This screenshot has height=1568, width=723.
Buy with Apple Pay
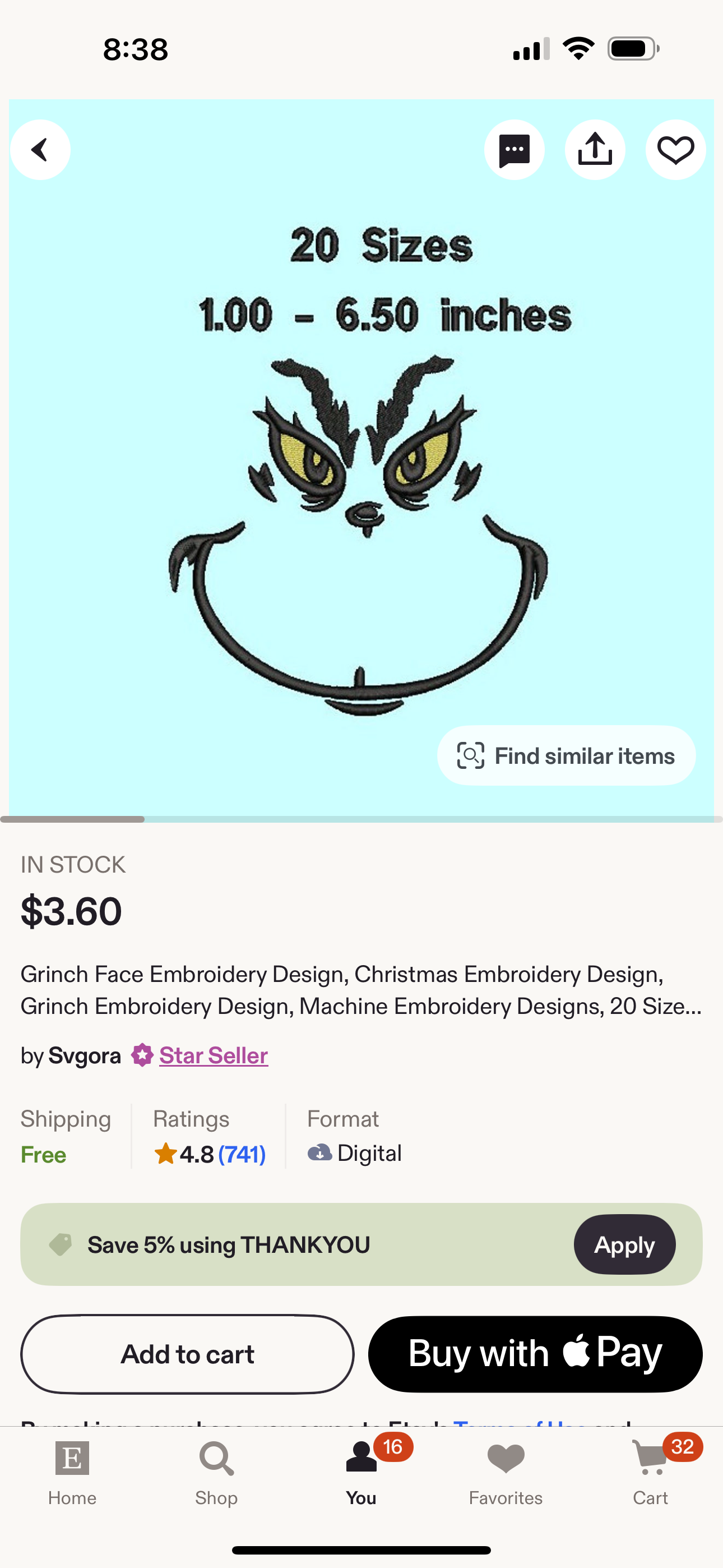[x=535, y=1354]
